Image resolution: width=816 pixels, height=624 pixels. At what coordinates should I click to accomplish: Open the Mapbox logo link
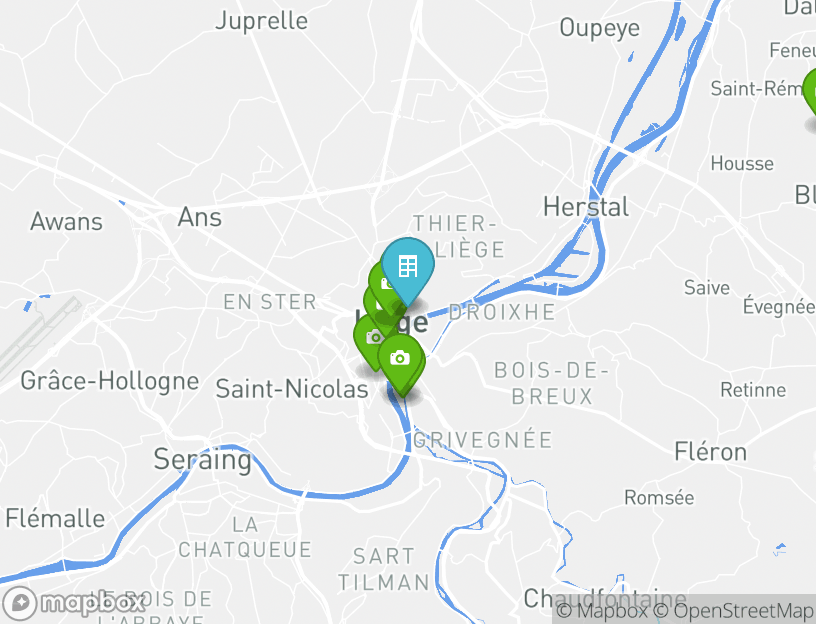75,603
